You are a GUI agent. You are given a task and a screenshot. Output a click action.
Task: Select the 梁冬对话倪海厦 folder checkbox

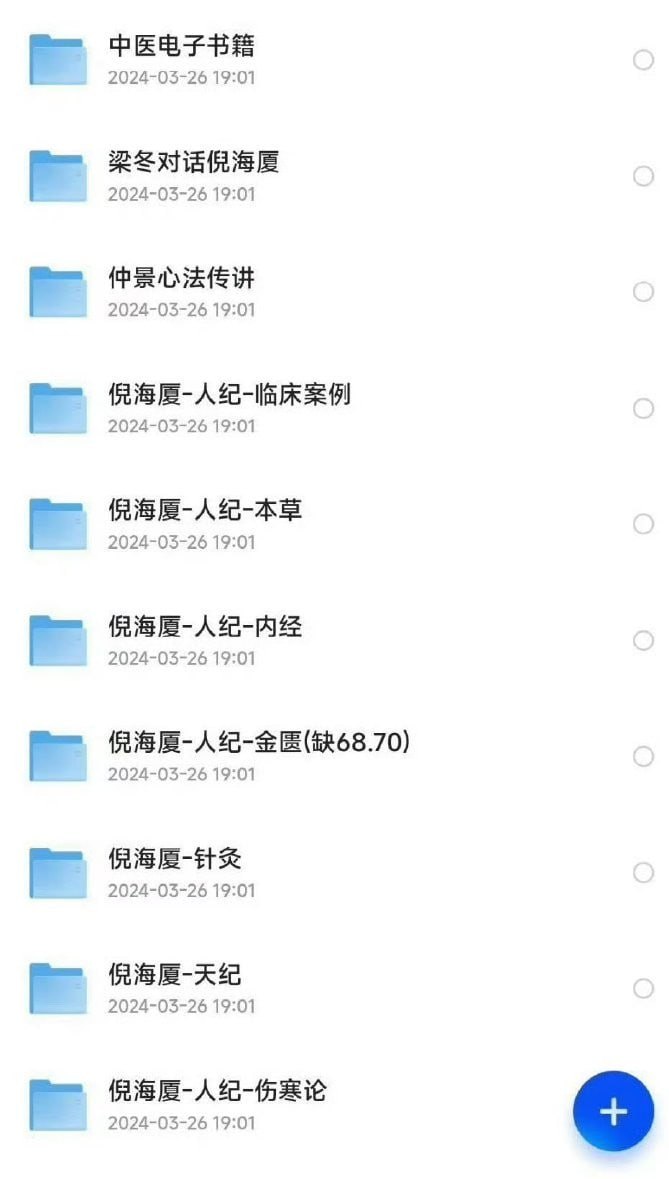(643, 176)
